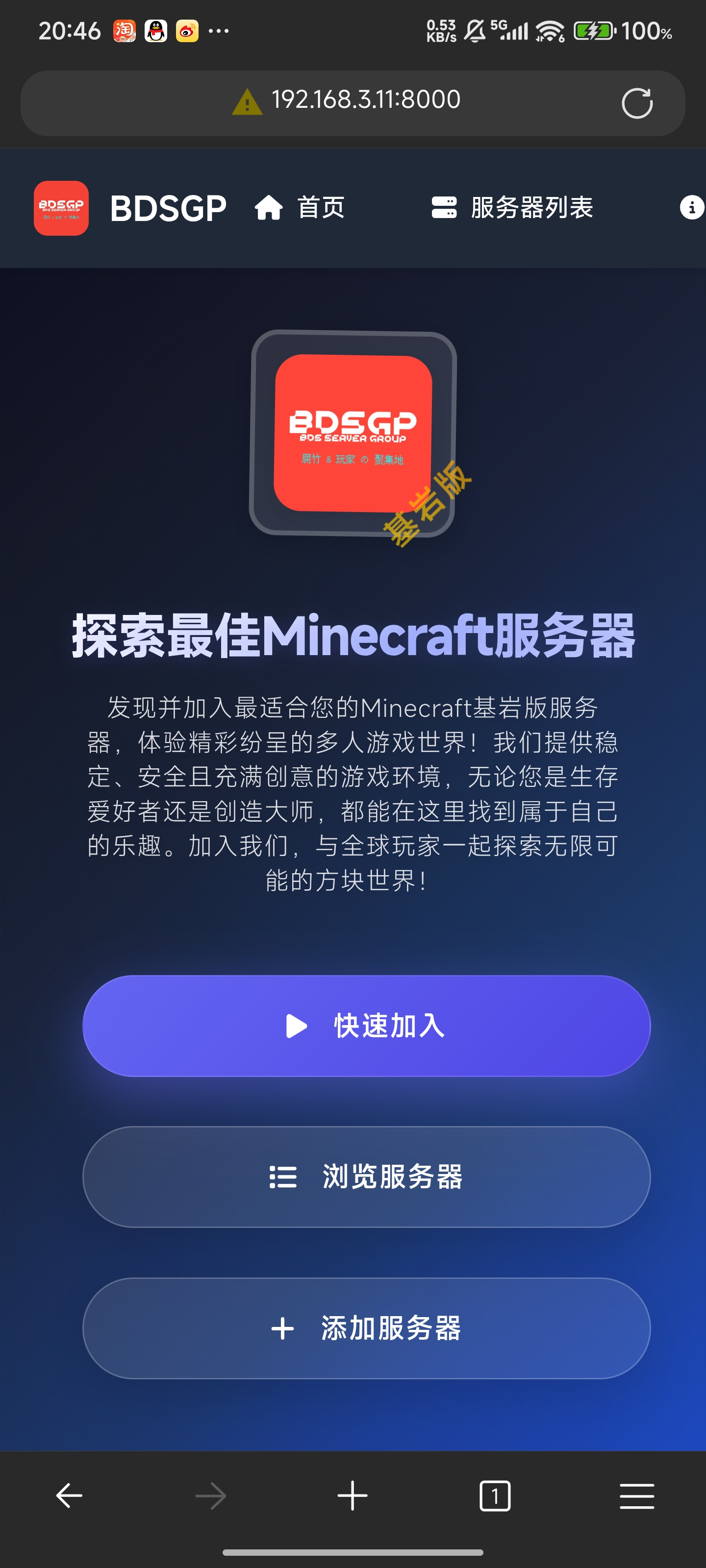Open 浏览服务器 to browse servers

point(366,1176)
